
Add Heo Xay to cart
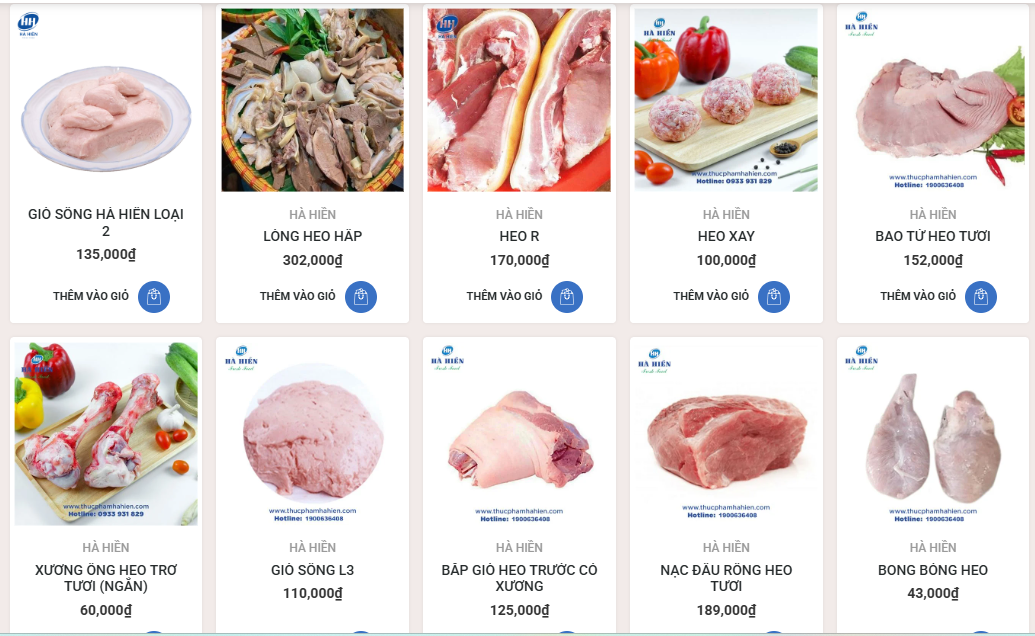point(774,296)
